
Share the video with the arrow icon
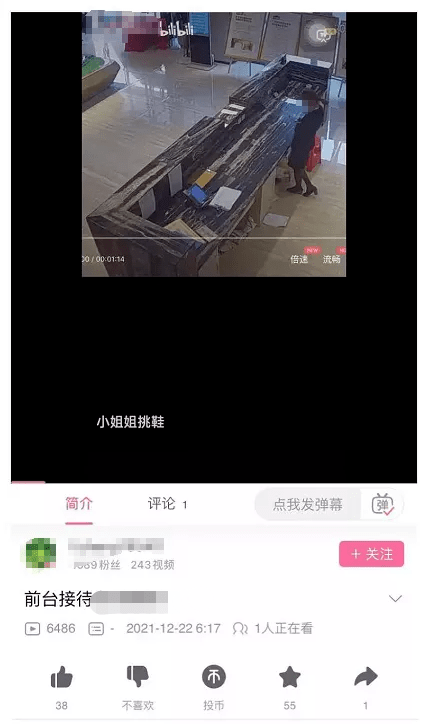pos(366,676)
